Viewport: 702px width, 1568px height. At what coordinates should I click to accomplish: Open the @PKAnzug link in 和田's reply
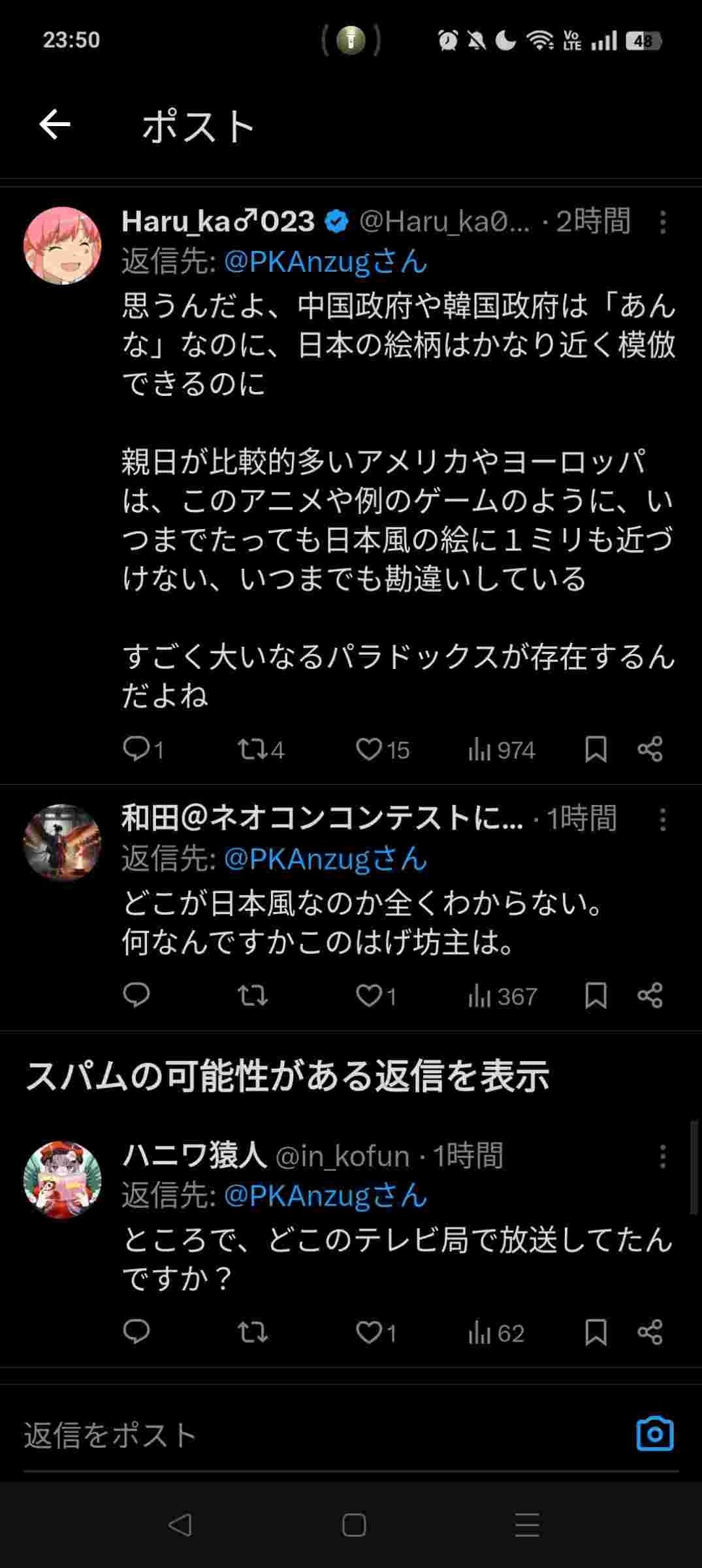[325, 858]
